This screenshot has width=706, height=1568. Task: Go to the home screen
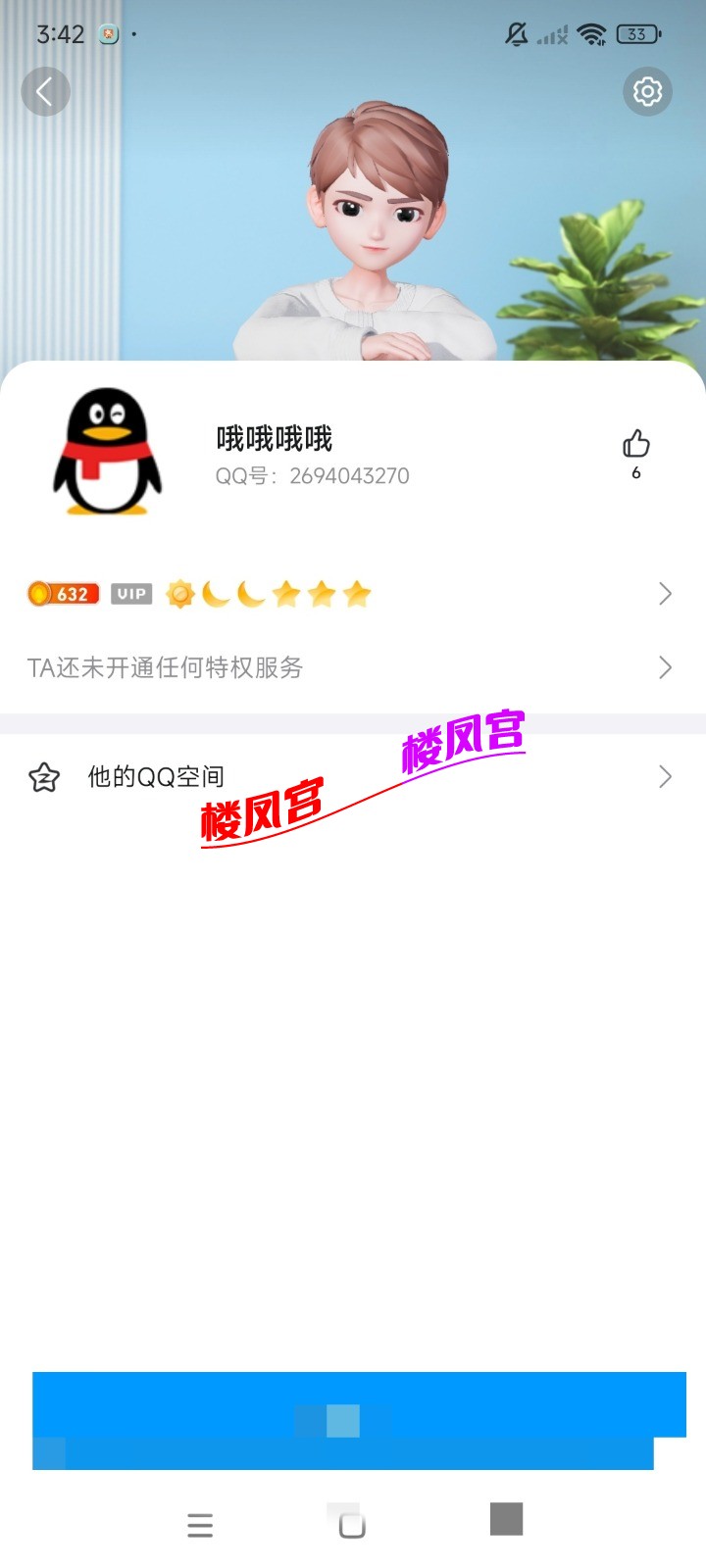click(x=352, y=1525)
